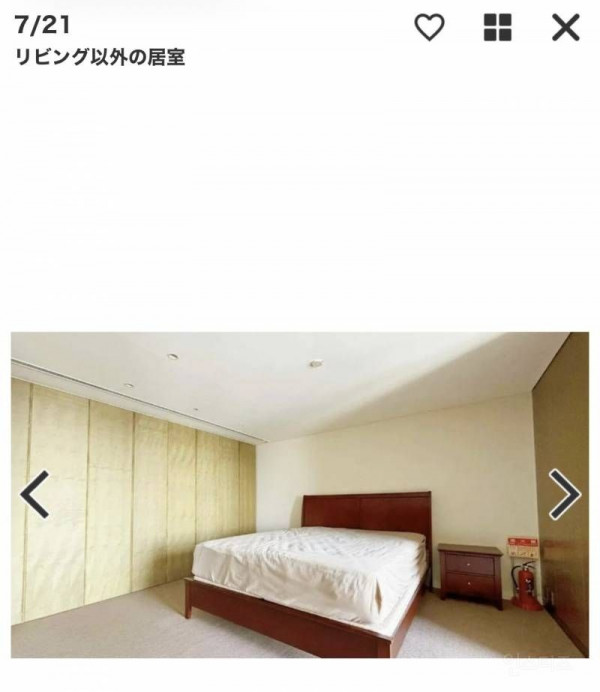Advance to the next photo
This screenshot has height=692, width=600.
pos(564,494)
